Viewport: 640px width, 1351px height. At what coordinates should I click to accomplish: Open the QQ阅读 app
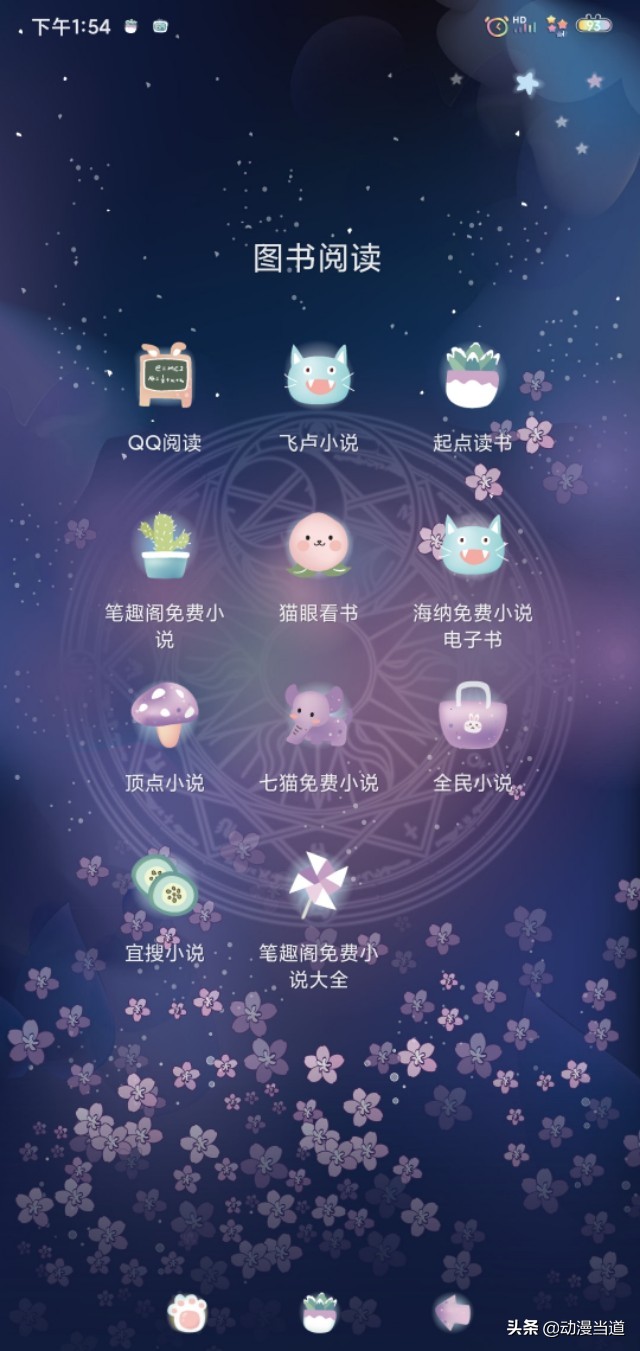(165, 378)
